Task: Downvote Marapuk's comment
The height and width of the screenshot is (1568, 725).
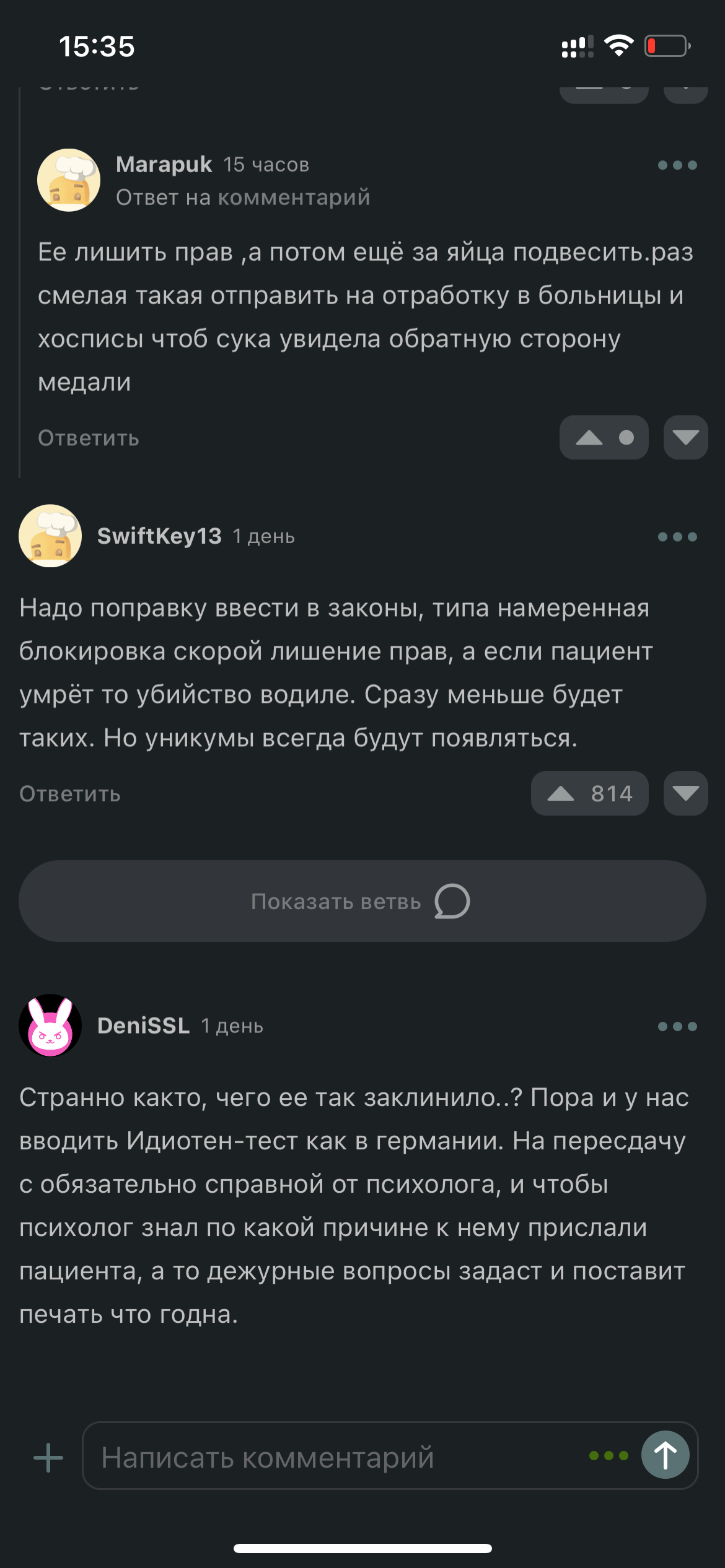Action: point(685,438)
